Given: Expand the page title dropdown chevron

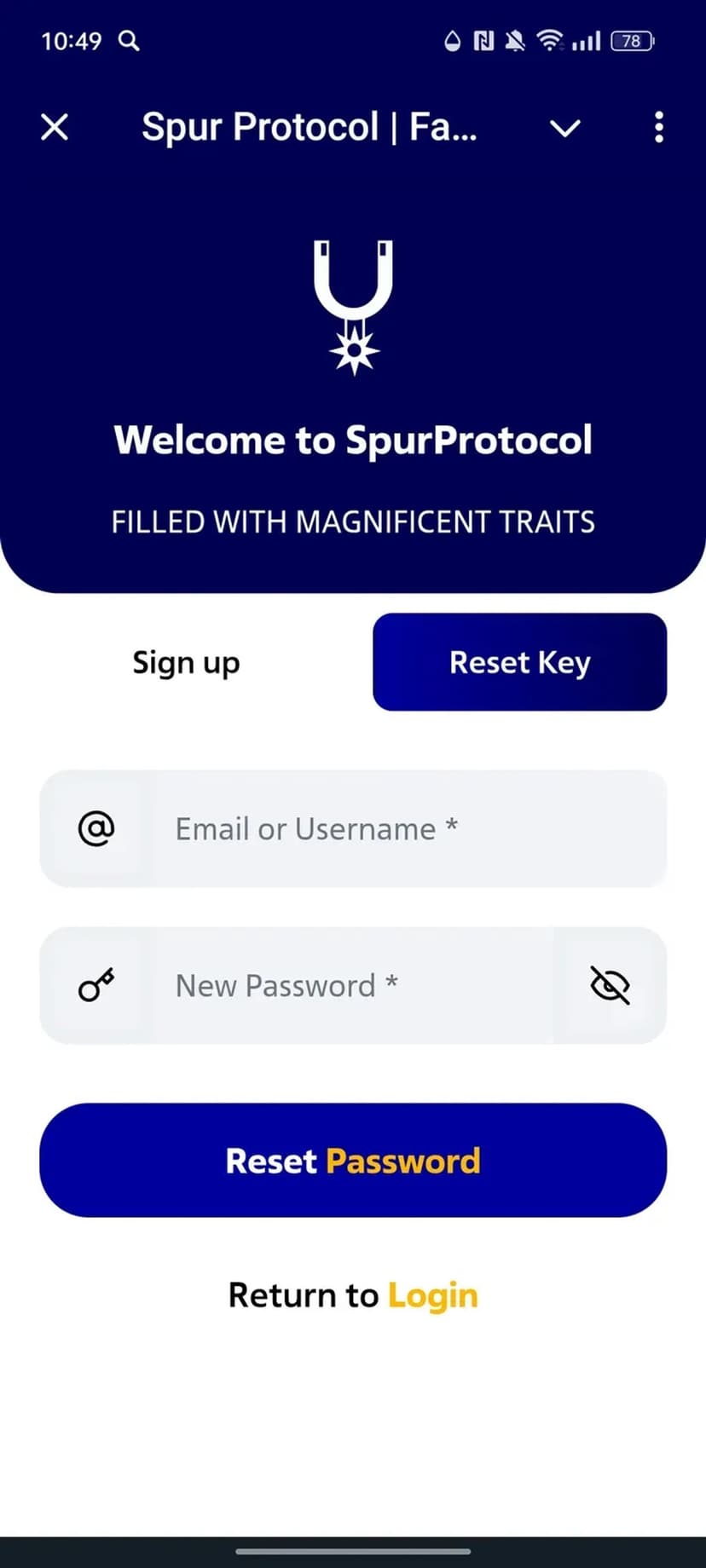Looking at the screenshot, I should click(x=564, y=129).
